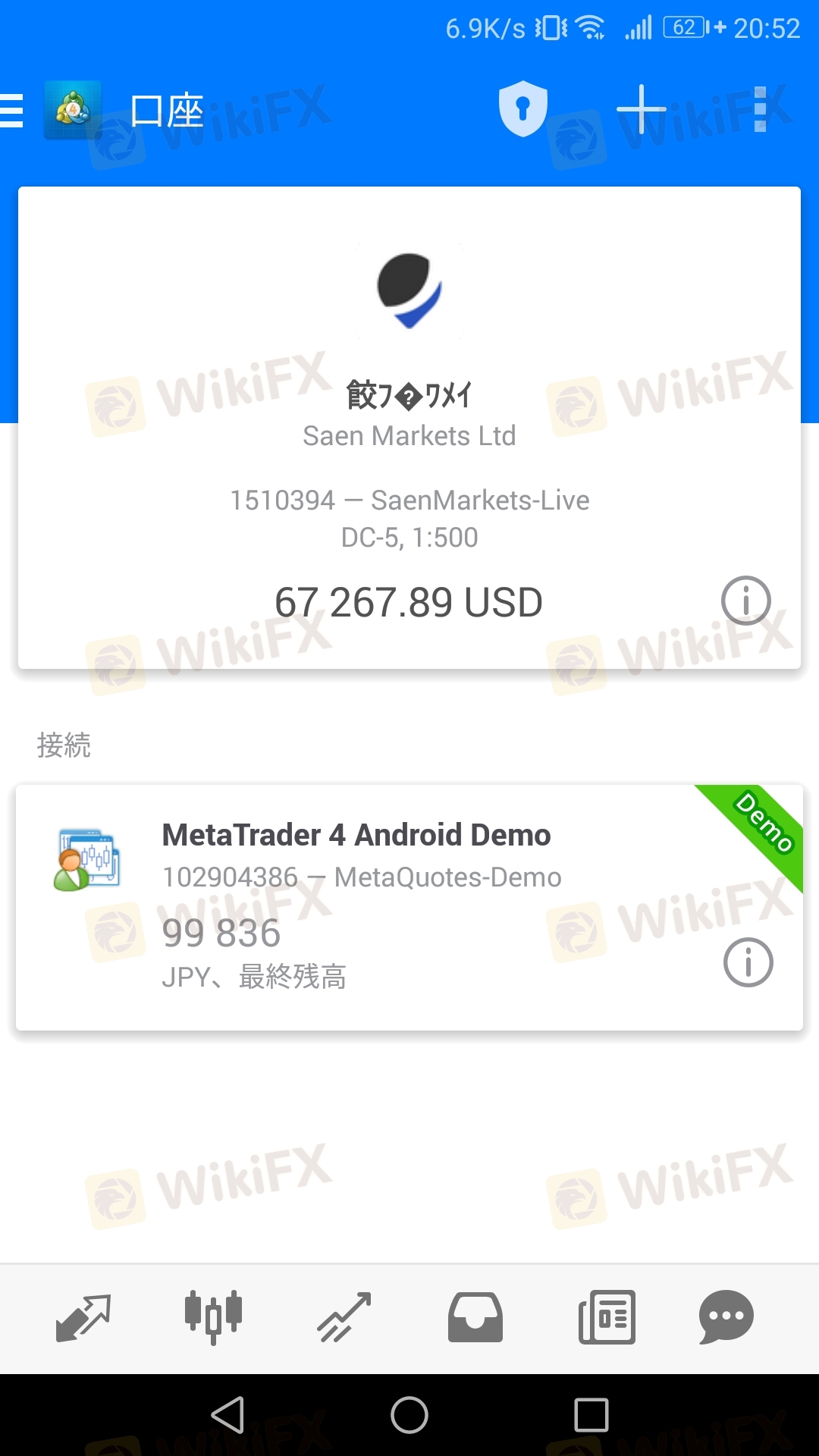
Task: Select the MetaTrader 4 Android Demo account
Action: click(409, 907)
